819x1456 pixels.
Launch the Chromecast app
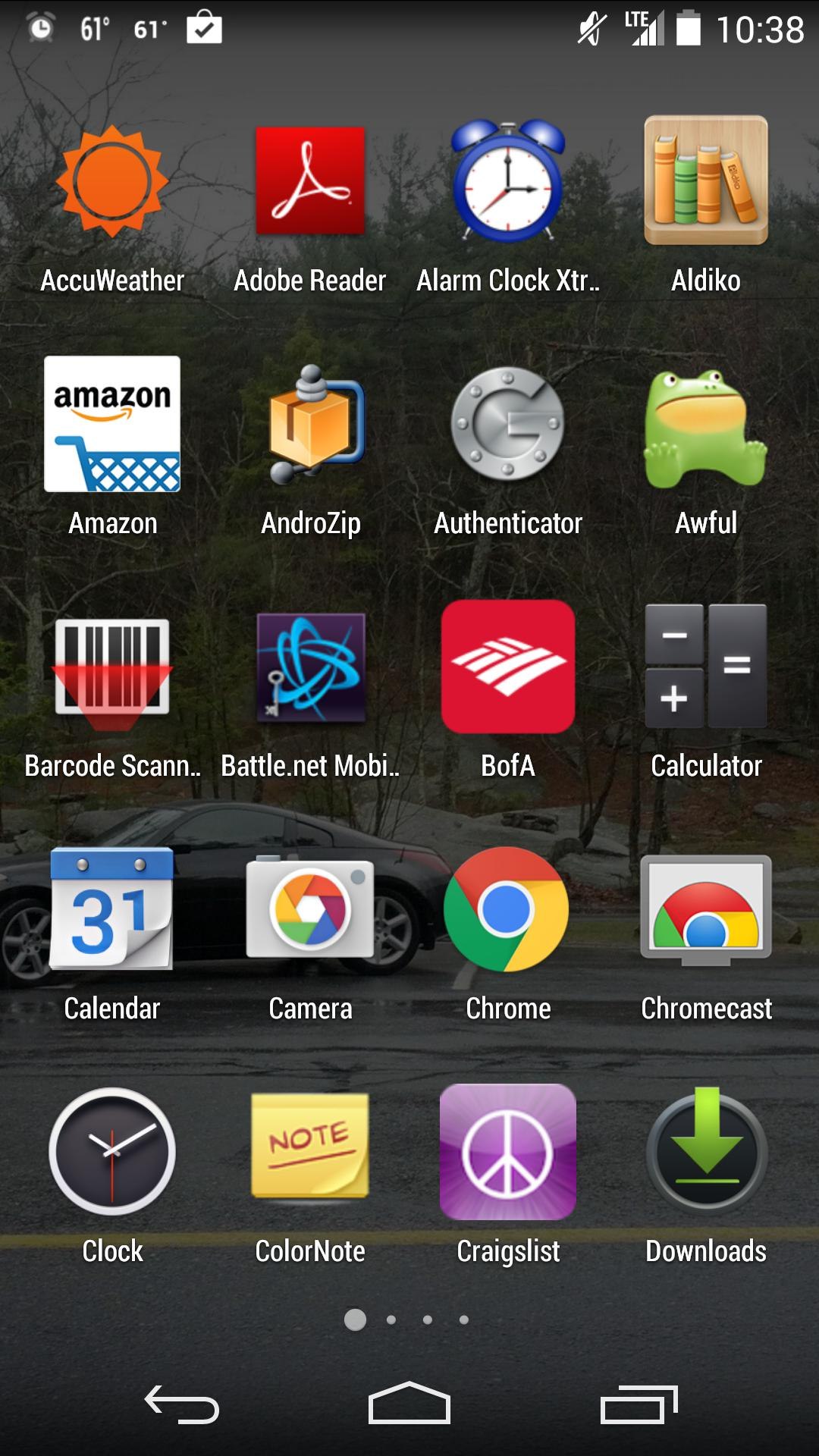706,910
